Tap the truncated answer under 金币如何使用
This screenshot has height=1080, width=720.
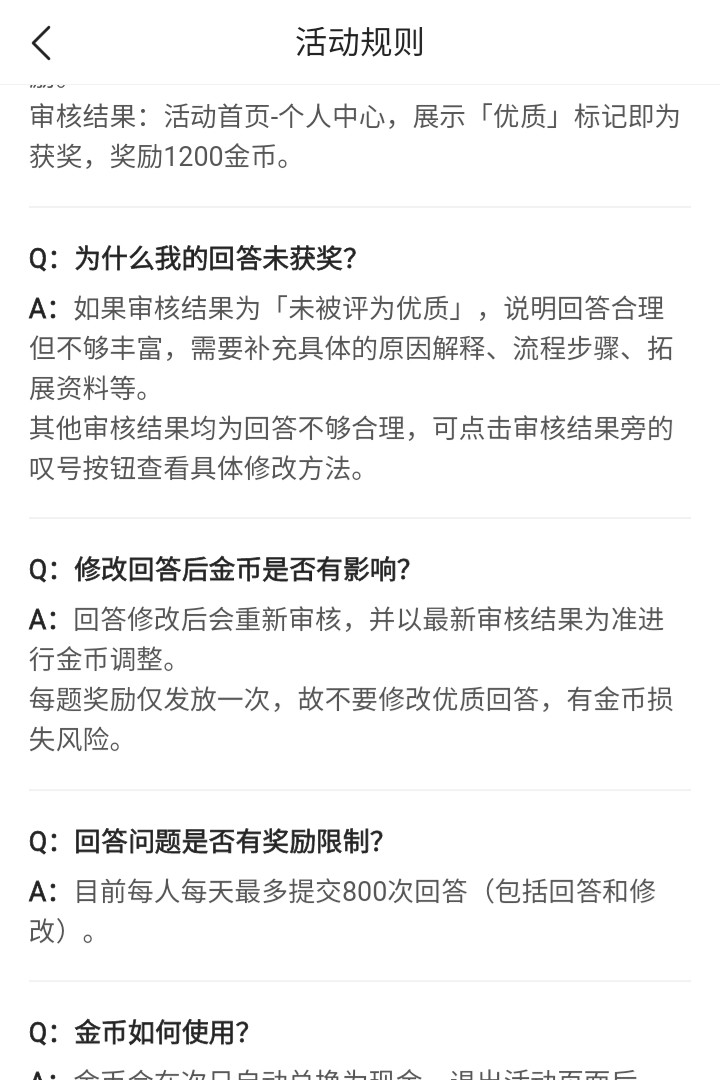pyautogui.click(x=360, y=1072)
